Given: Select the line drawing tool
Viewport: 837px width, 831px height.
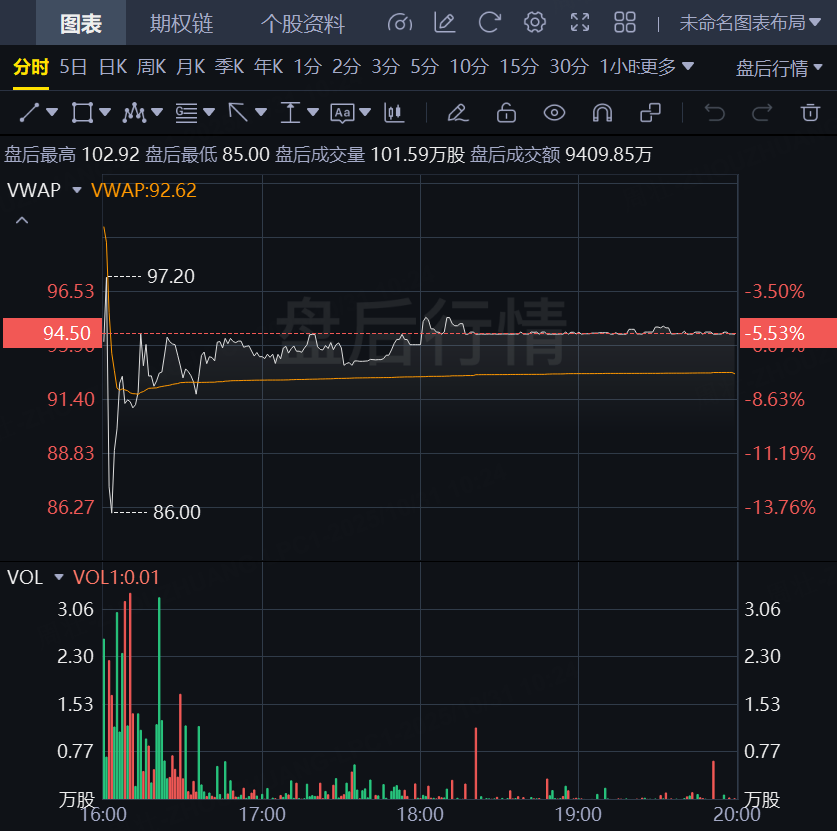Looking at the screenshot, I should tap(30, 112).
